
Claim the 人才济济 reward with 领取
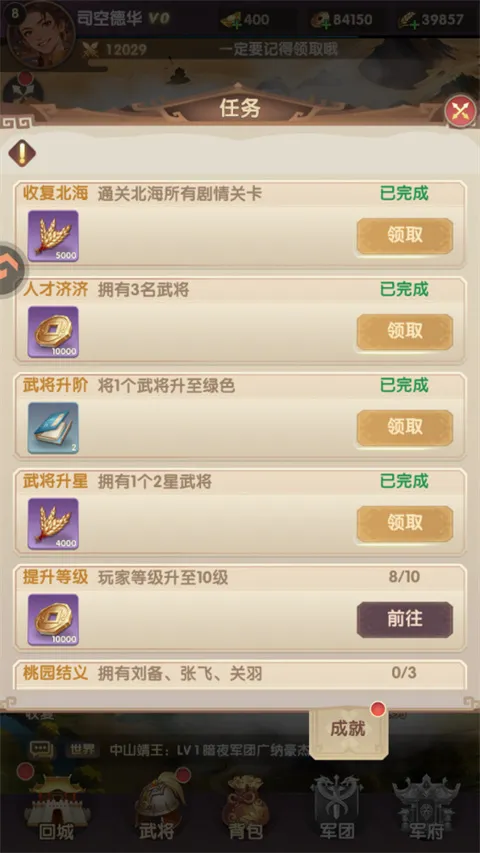pos(405,331)
